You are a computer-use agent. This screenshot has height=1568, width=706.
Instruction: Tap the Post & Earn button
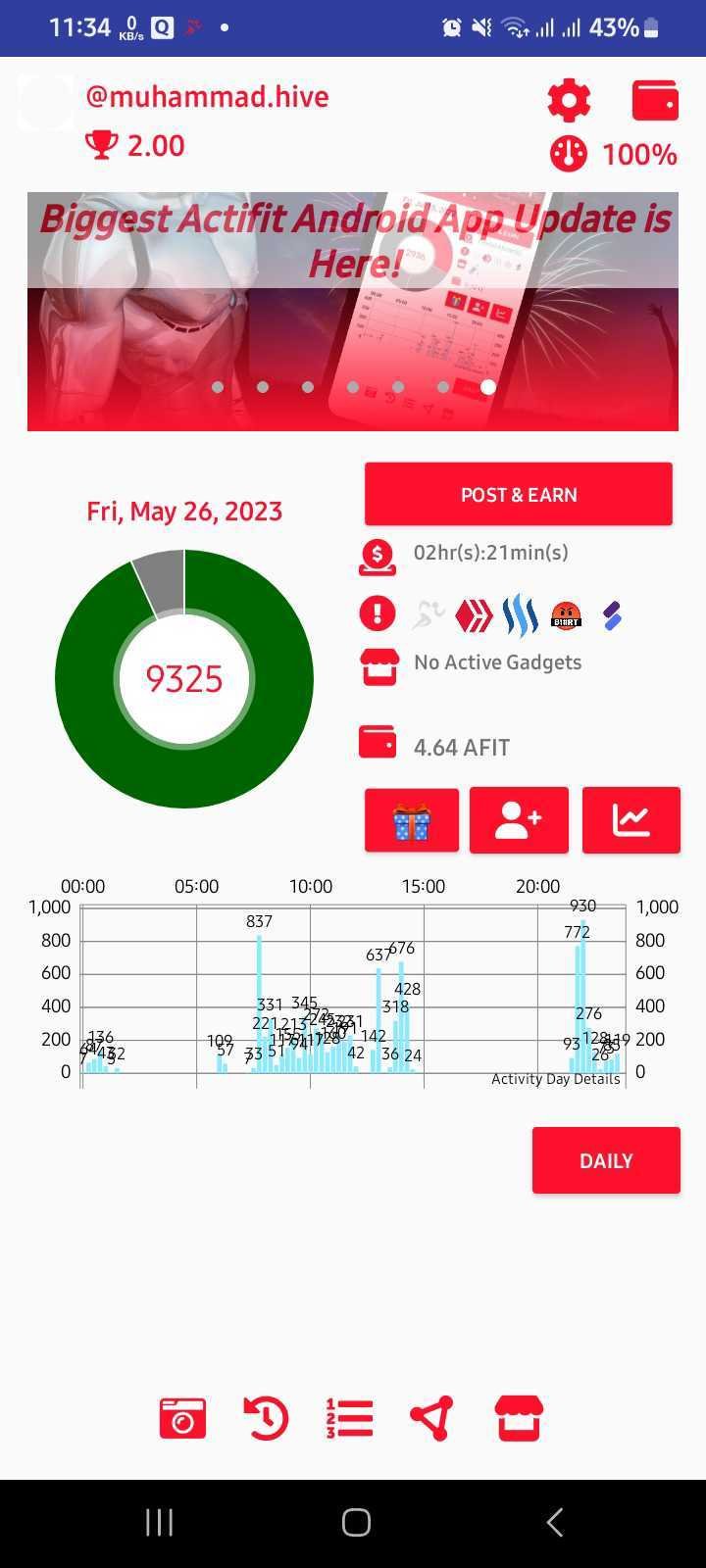(519, 495)
